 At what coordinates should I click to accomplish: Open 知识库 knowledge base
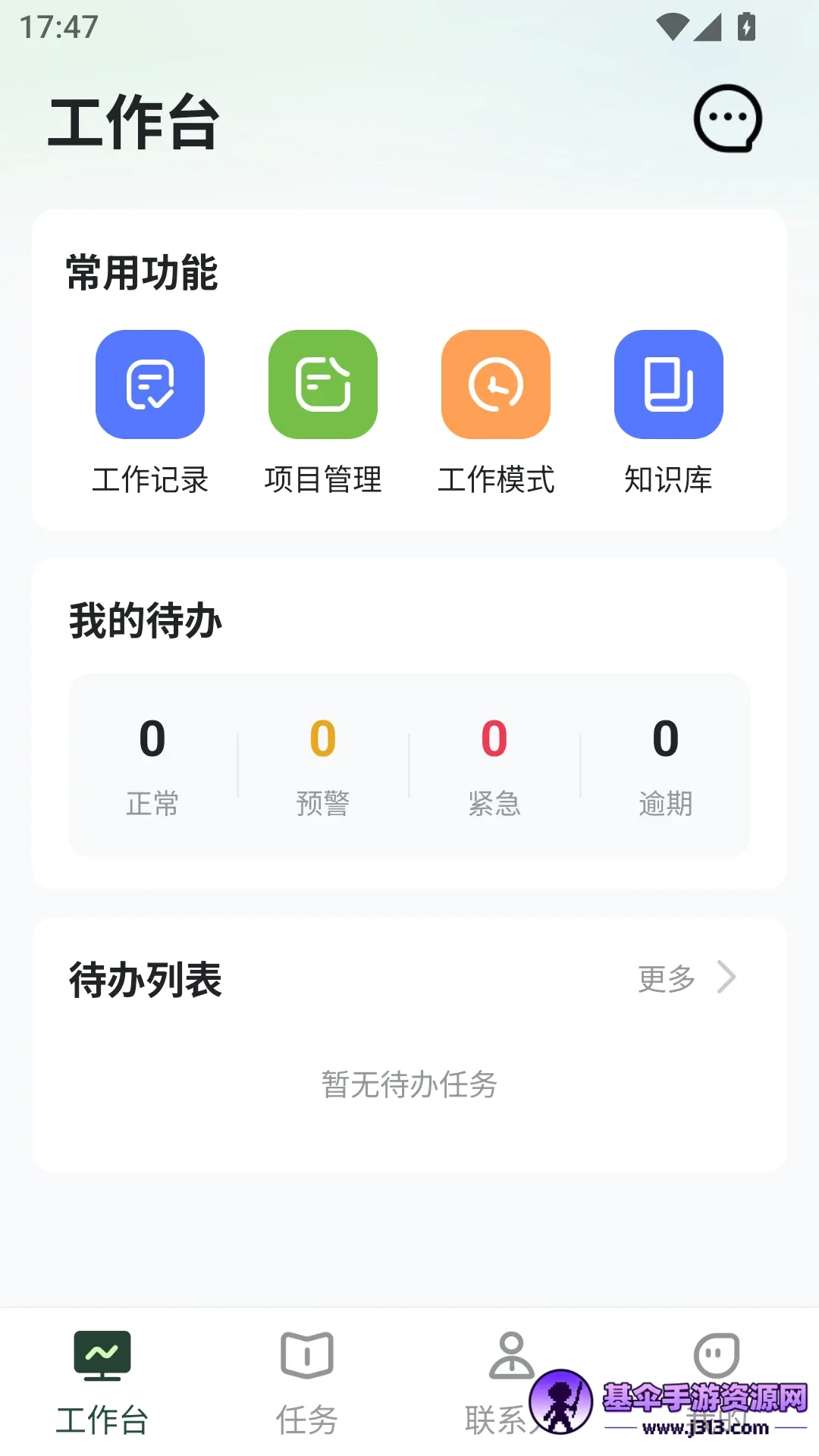click(669, 413)
